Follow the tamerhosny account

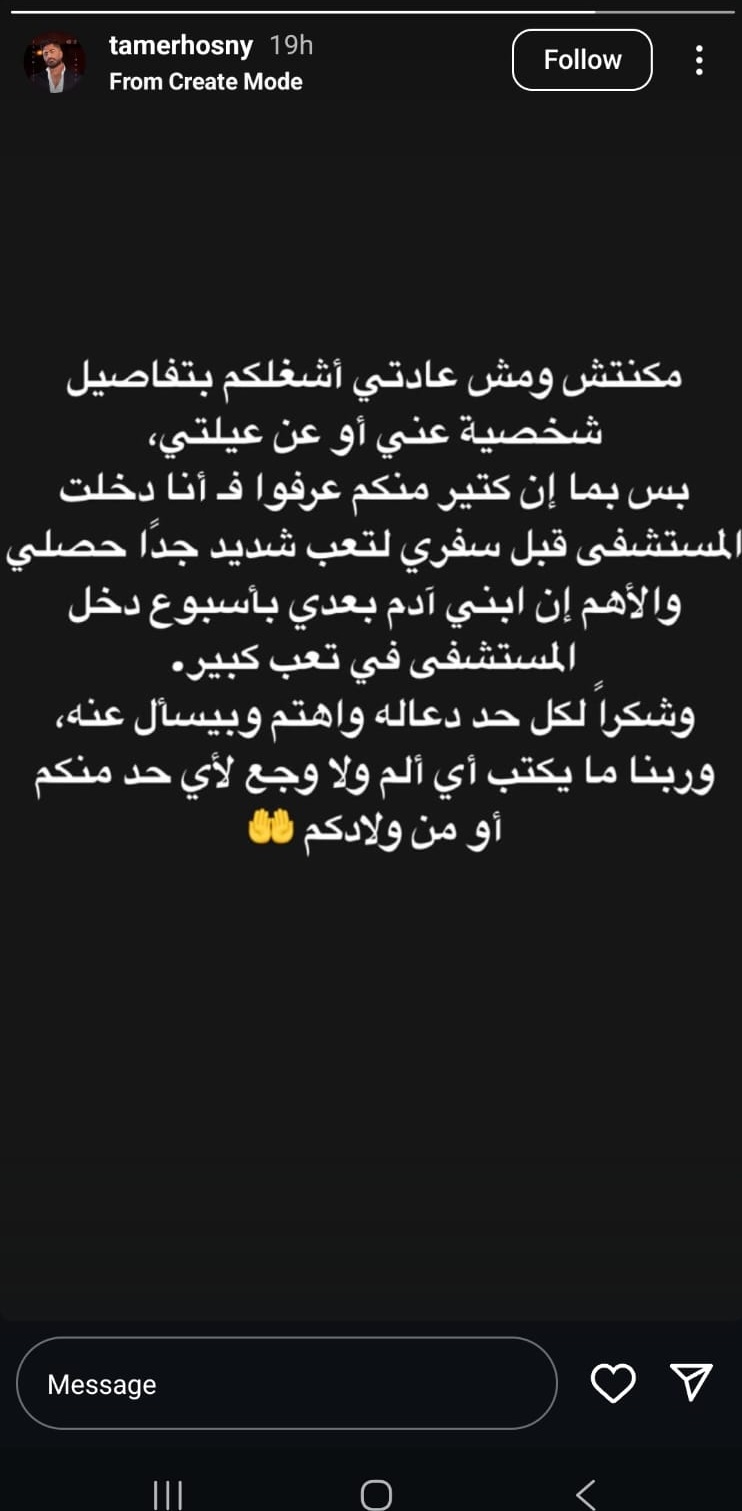[582, 60]
